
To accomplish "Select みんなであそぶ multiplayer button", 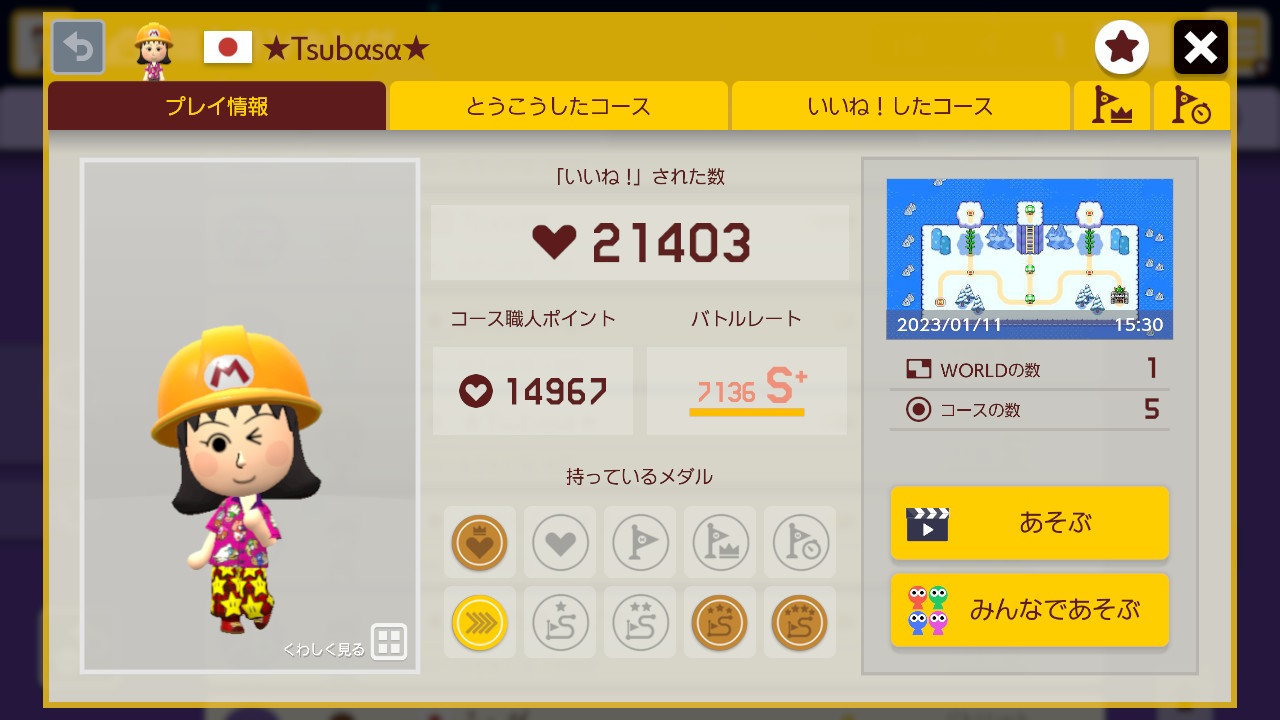I will pyautogui.click(x=1029, y=610).
